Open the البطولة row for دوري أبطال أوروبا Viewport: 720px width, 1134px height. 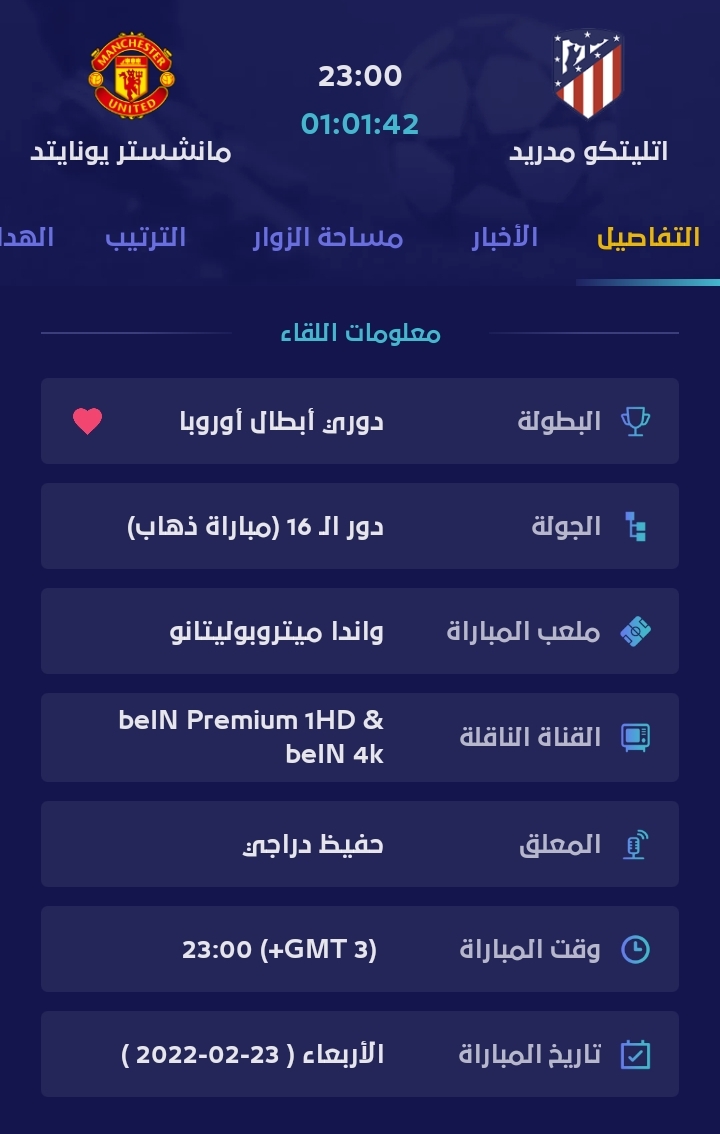360,421
